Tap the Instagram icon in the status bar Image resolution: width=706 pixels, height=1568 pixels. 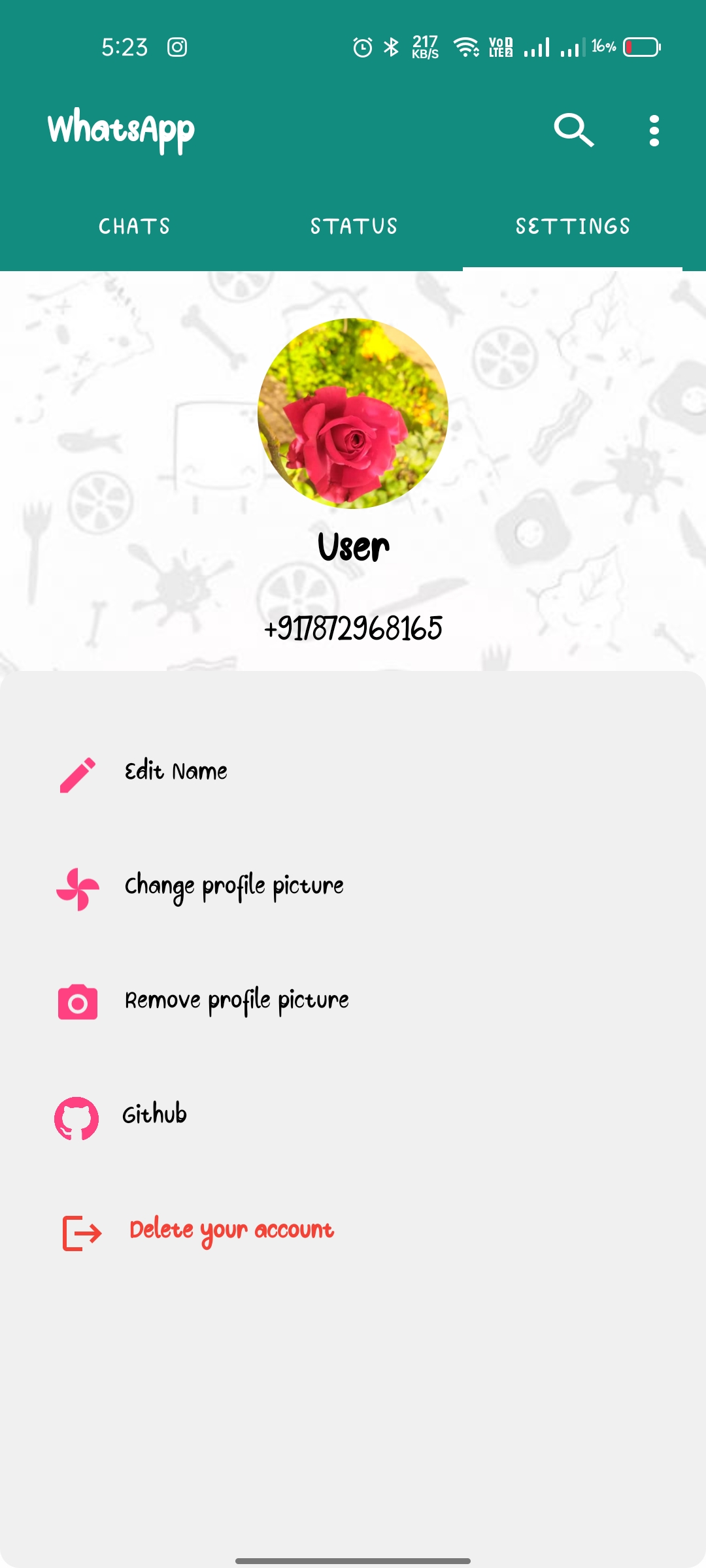coord(176,47)
